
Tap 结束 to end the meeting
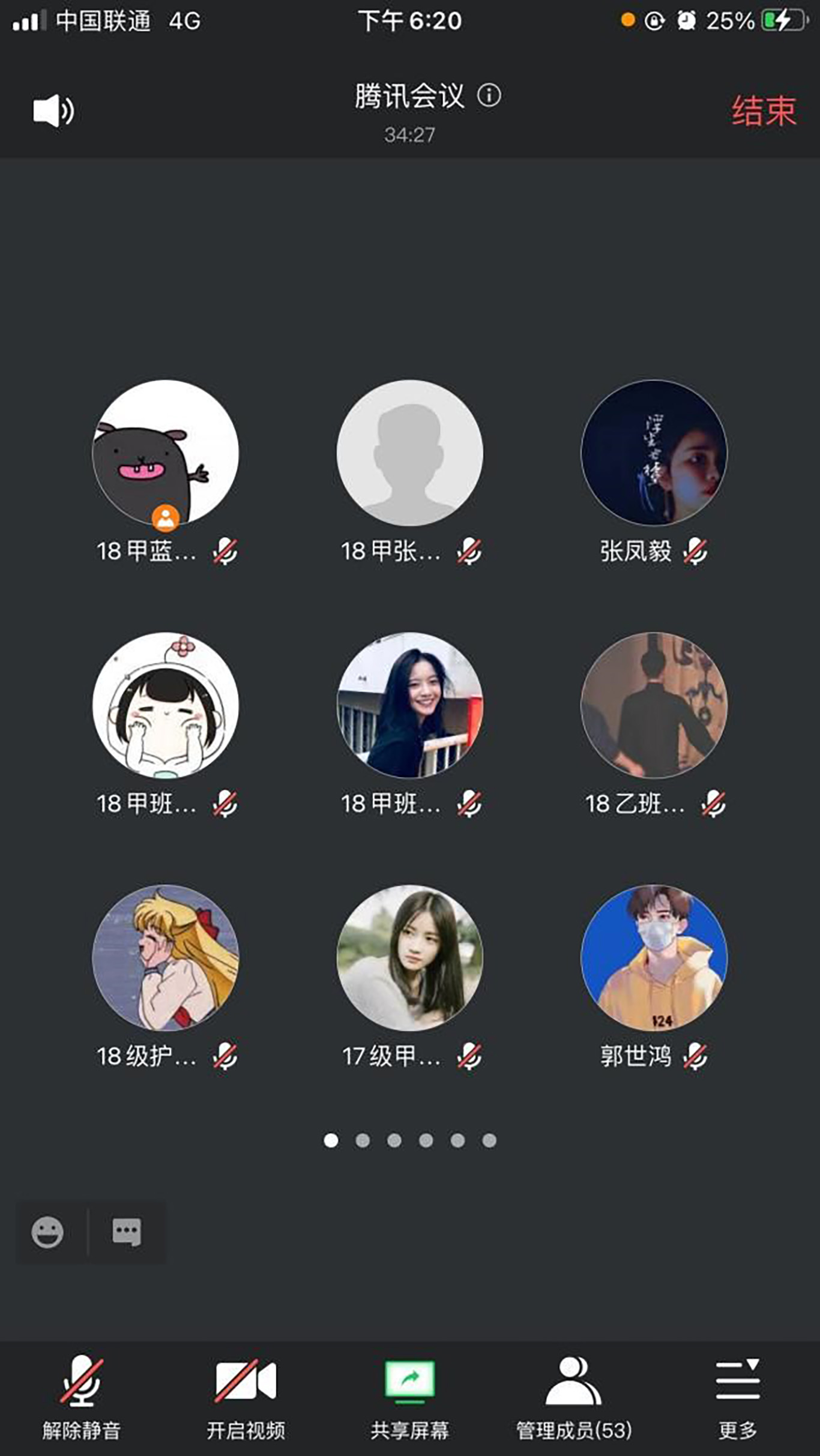[x=763, y=112]
